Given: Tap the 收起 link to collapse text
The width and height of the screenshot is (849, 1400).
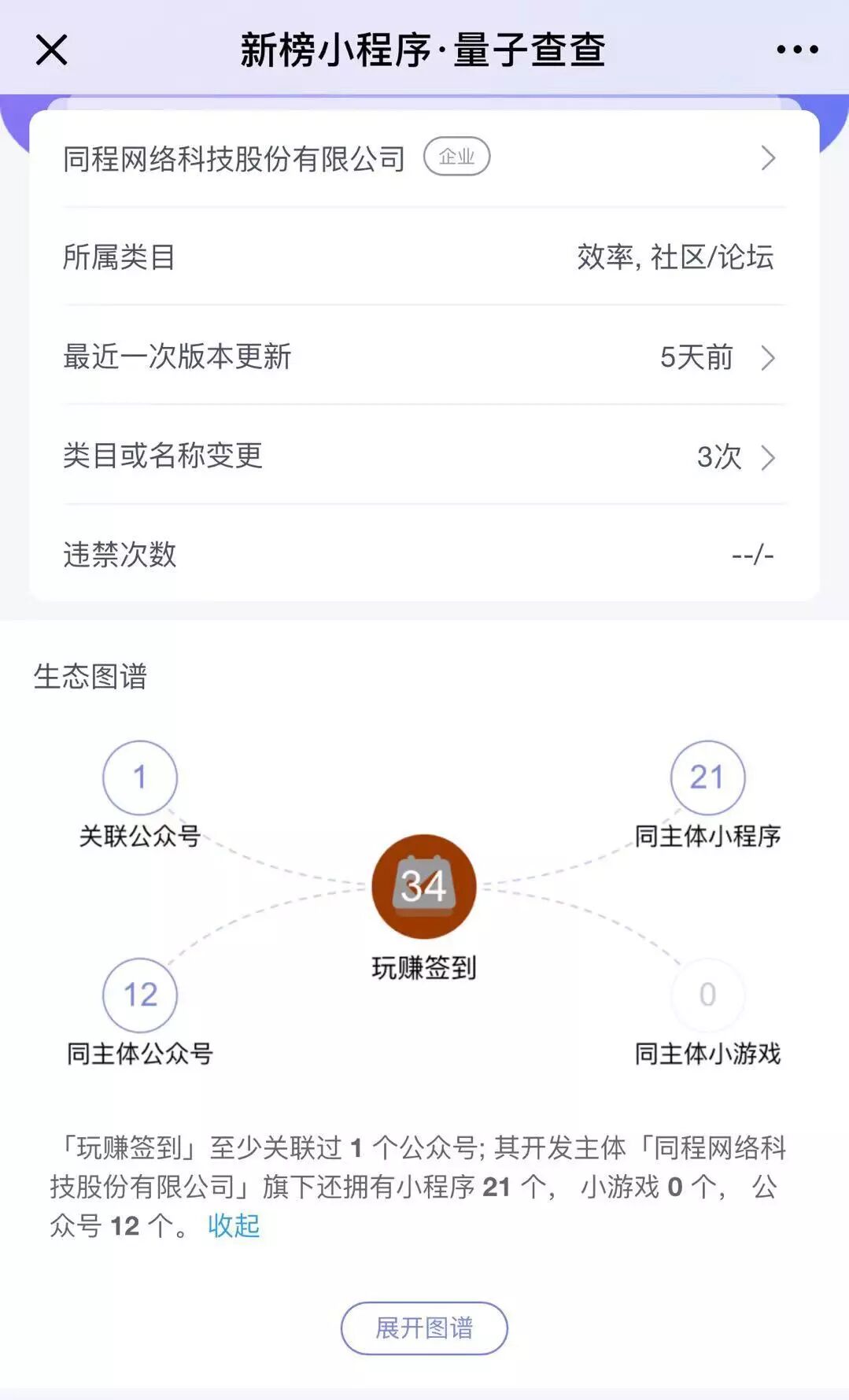Looking at the screenshot, I should 234,1225.
